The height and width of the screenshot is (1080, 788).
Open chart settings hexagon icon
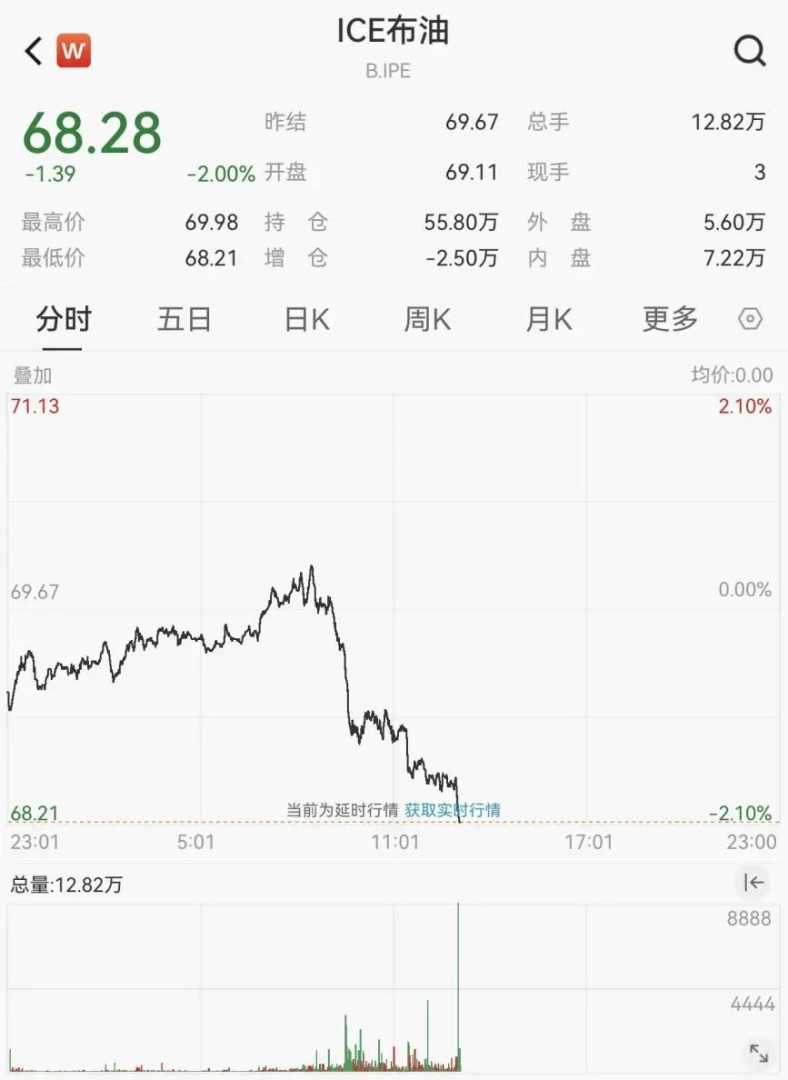click(x=750, y=320)
